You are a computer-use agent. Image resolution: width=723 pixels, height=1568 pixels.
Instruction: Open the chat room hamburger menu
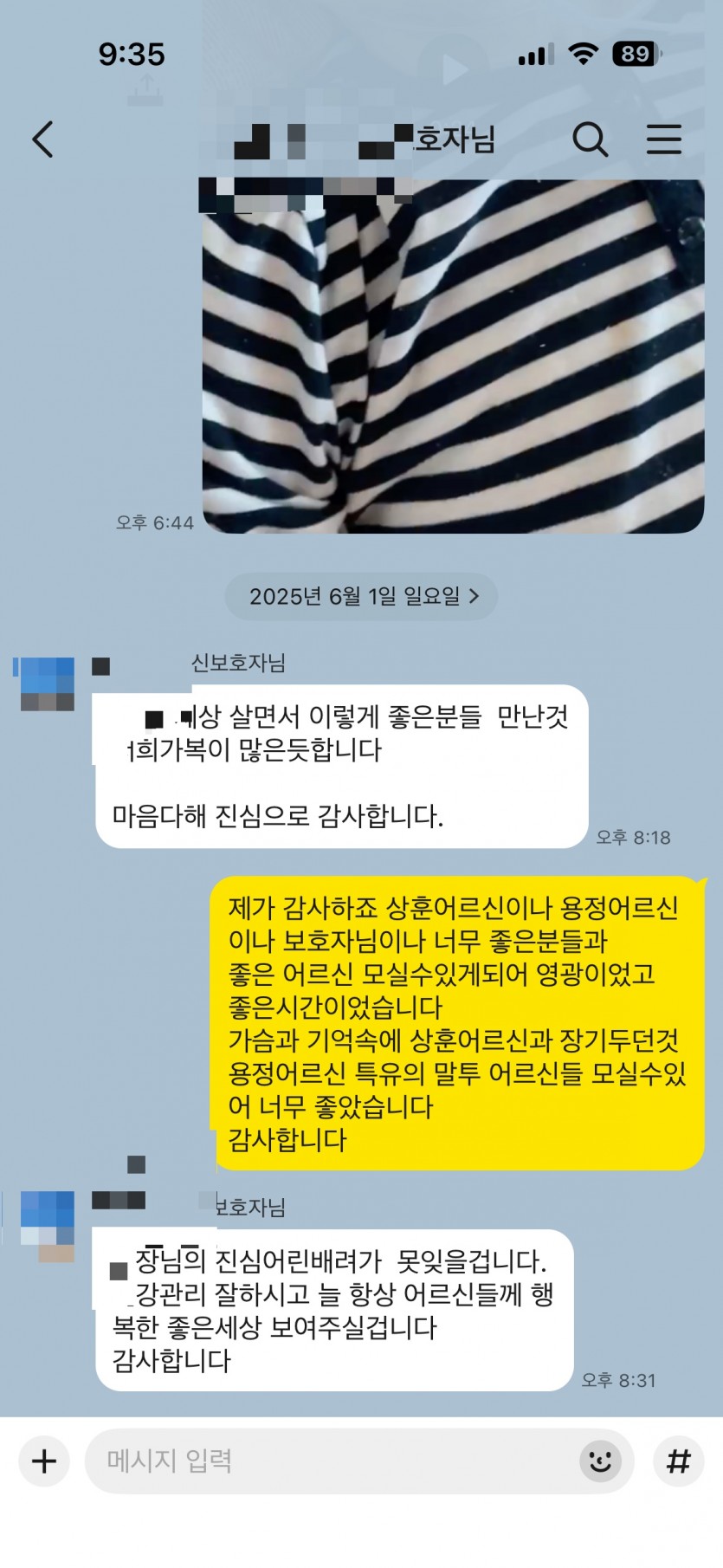point(664,139)
